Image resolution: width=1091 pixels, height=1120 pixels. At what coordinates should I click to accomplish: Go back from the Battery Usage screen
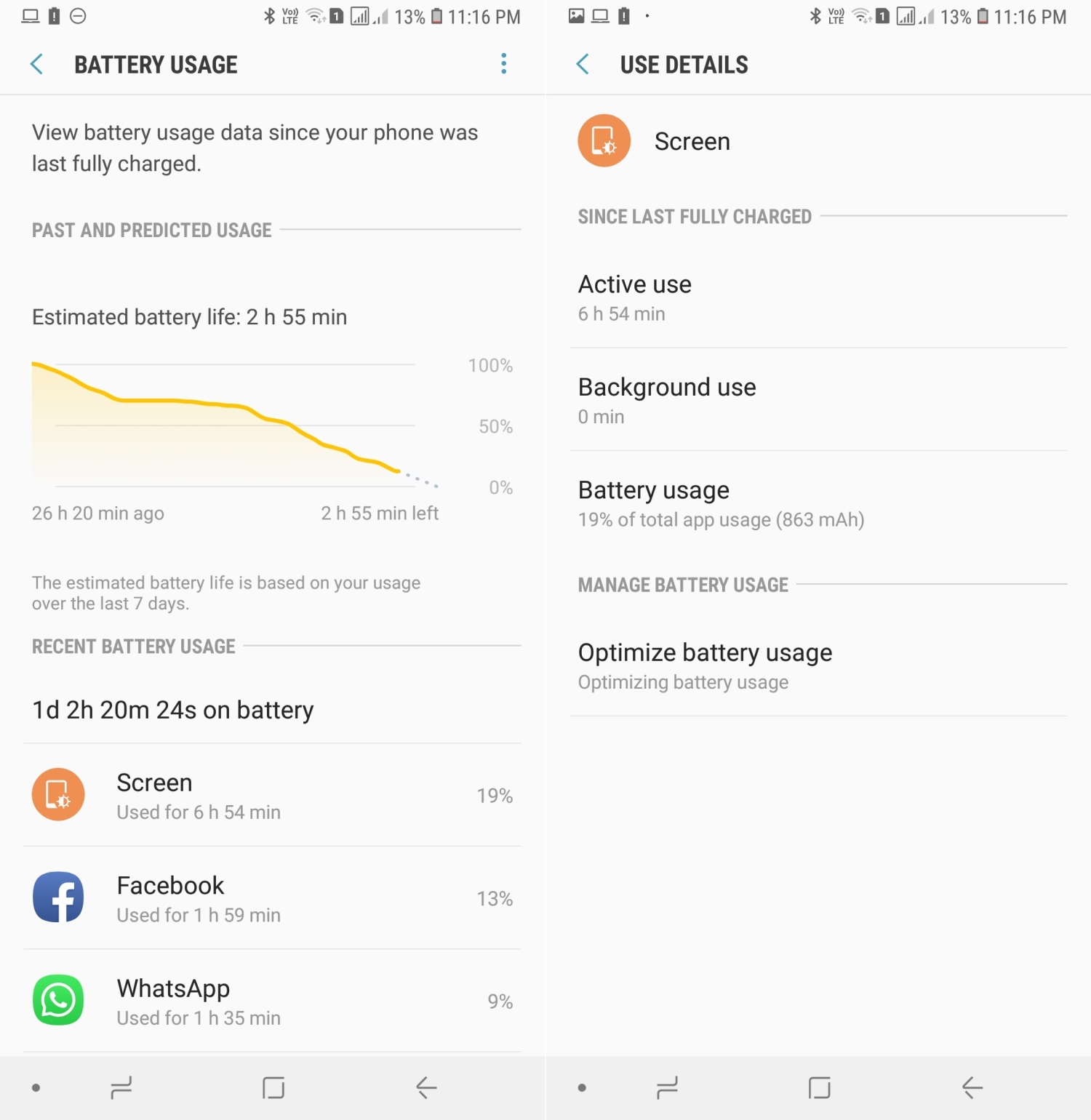coord(37,65)
